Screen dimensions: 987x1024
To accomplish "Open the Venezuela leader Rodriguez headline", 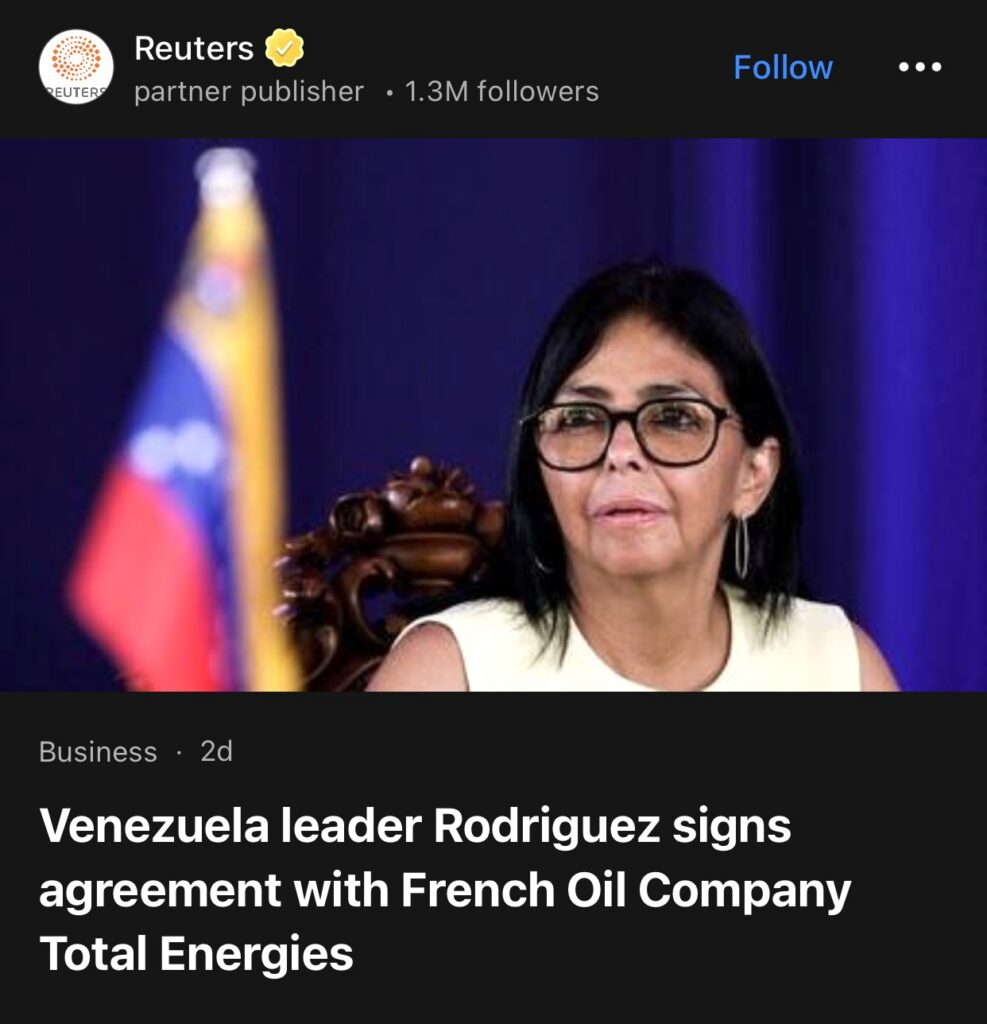I will click(x=445, y=889).
